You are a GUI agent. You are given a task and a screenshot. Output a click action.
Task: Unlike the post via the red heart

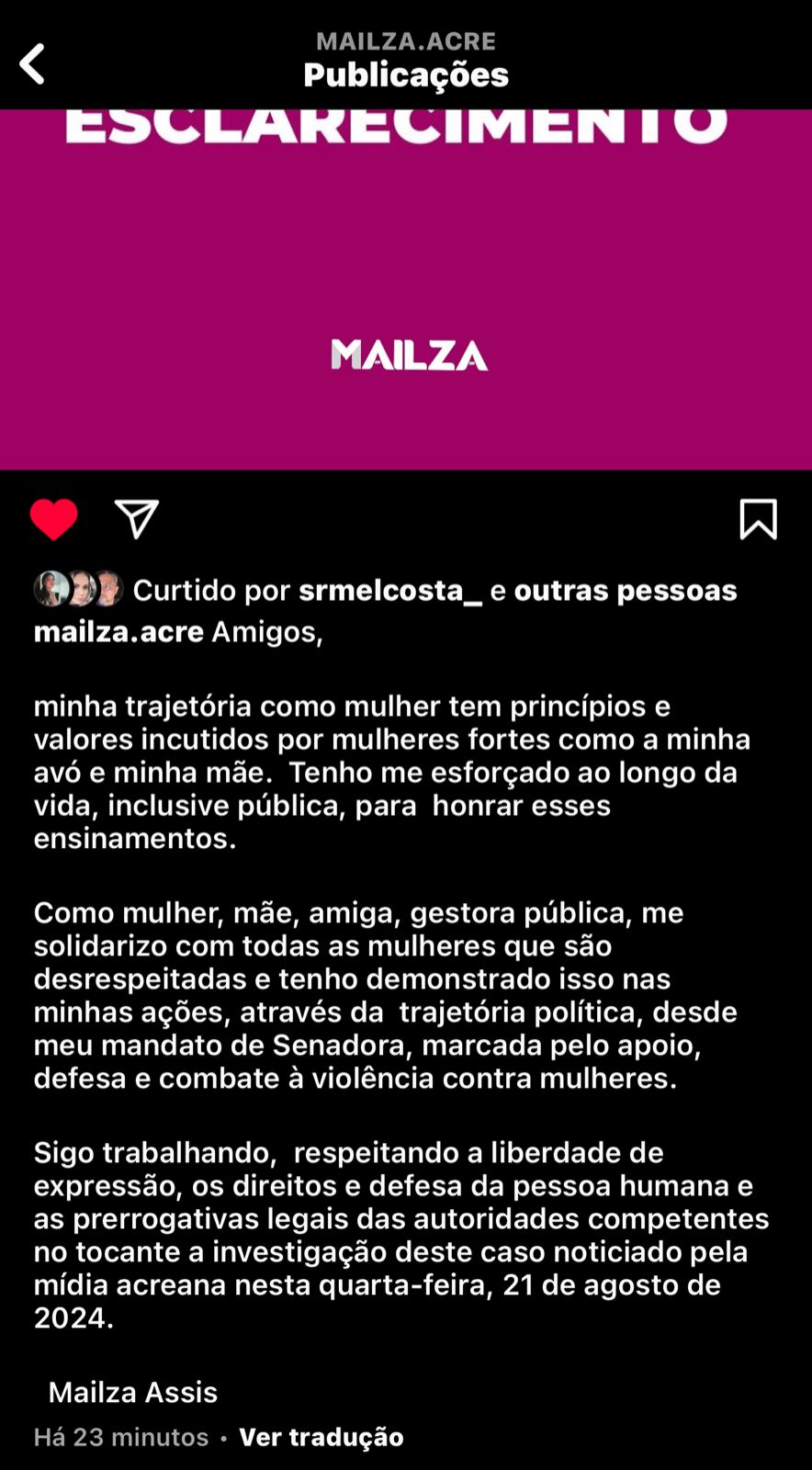[x=54, y=519]
